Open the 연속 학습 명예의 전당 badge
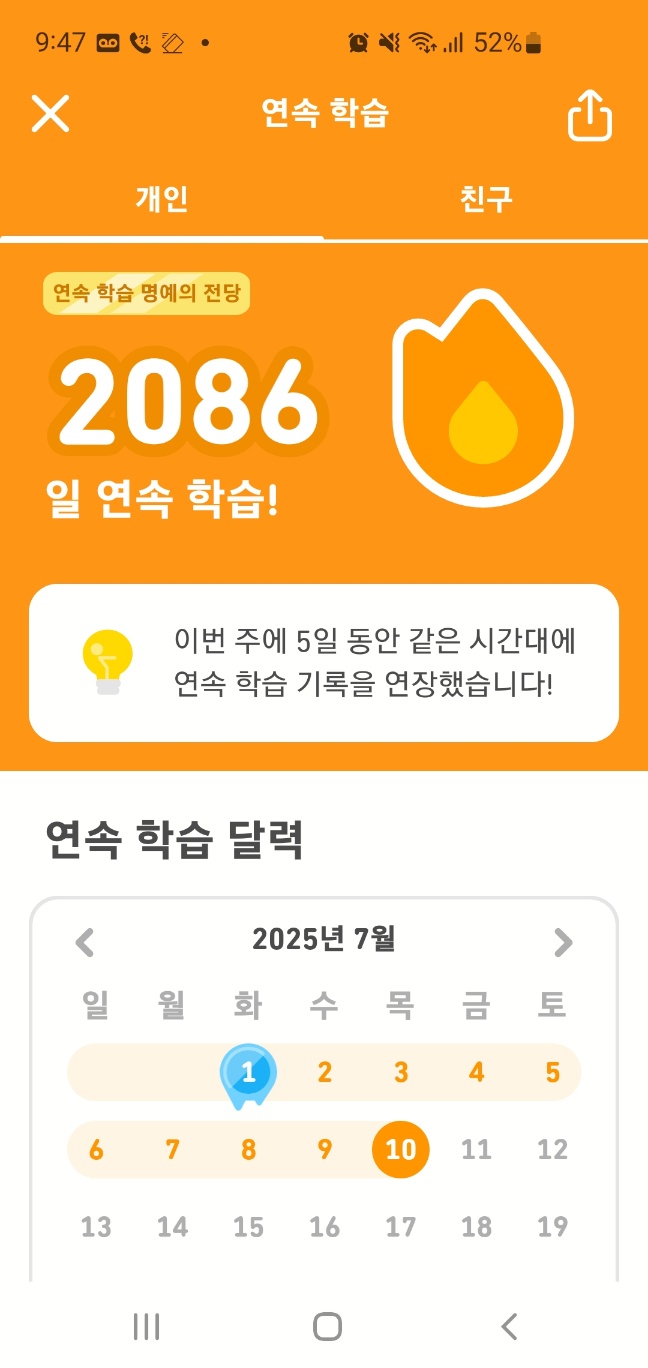This screenshot has height=1368, width=648. [146, 295]
